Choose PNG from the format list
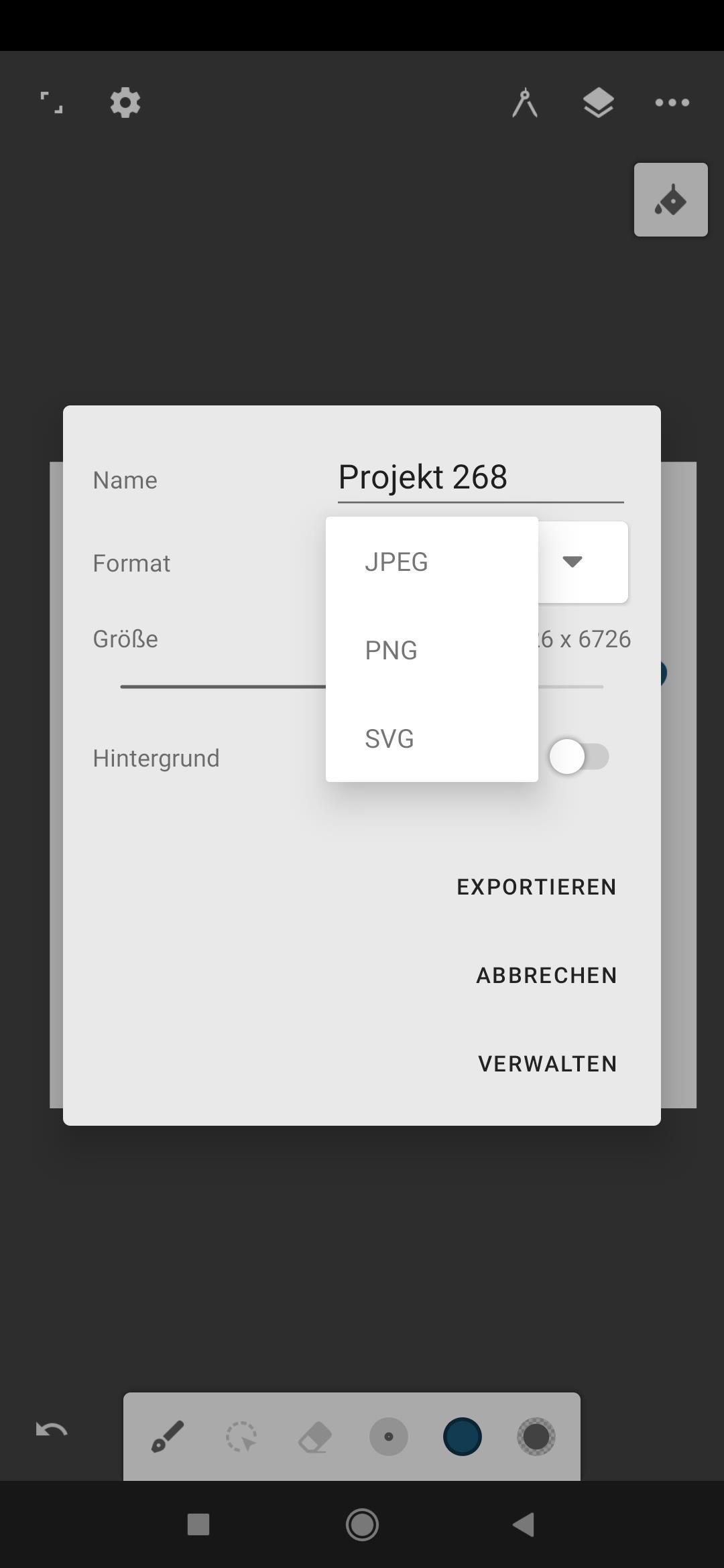Screen dimensions: 724x1568 pos(391,650)
